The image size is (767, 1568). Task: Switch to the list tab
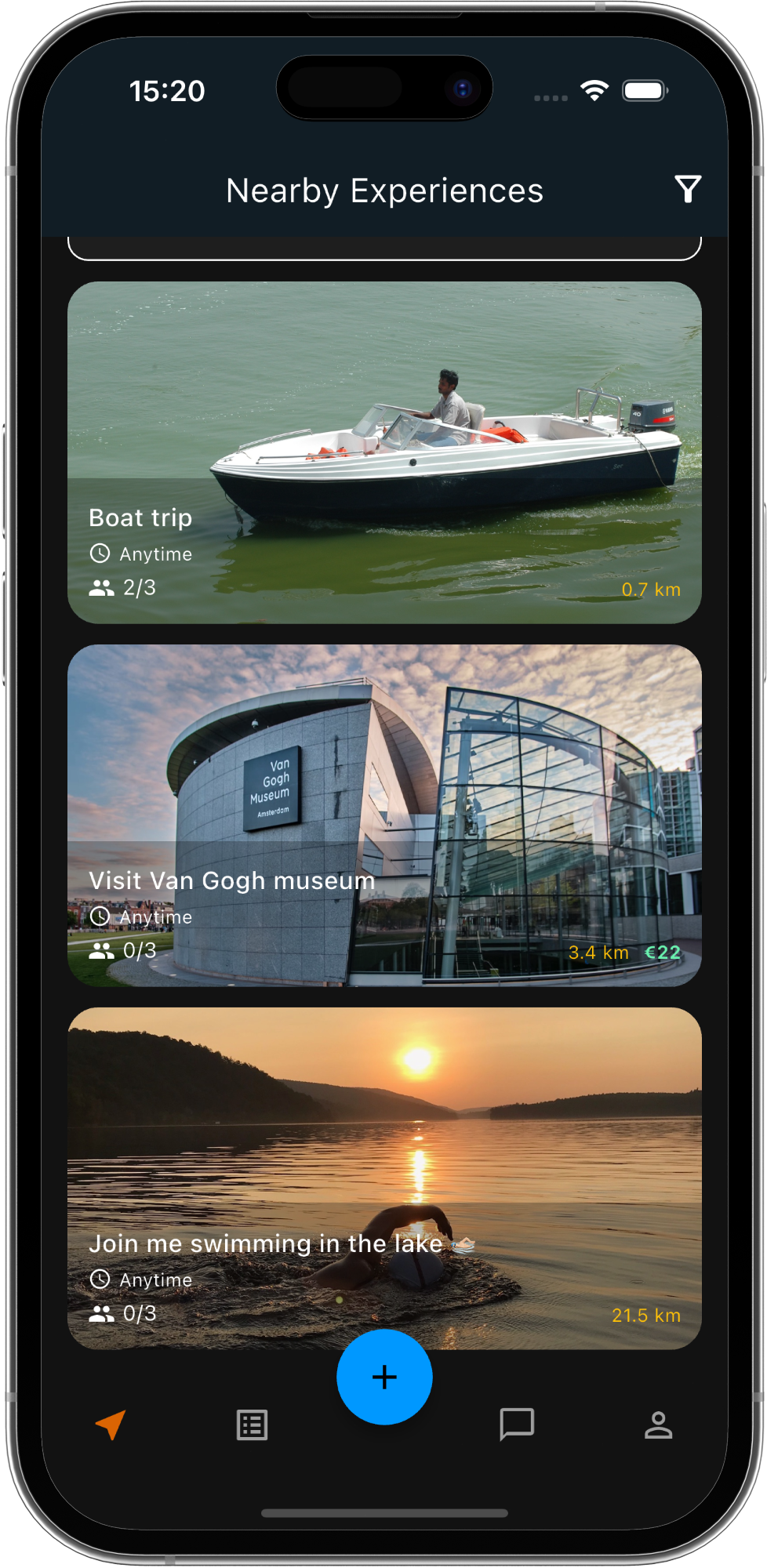252,1425
